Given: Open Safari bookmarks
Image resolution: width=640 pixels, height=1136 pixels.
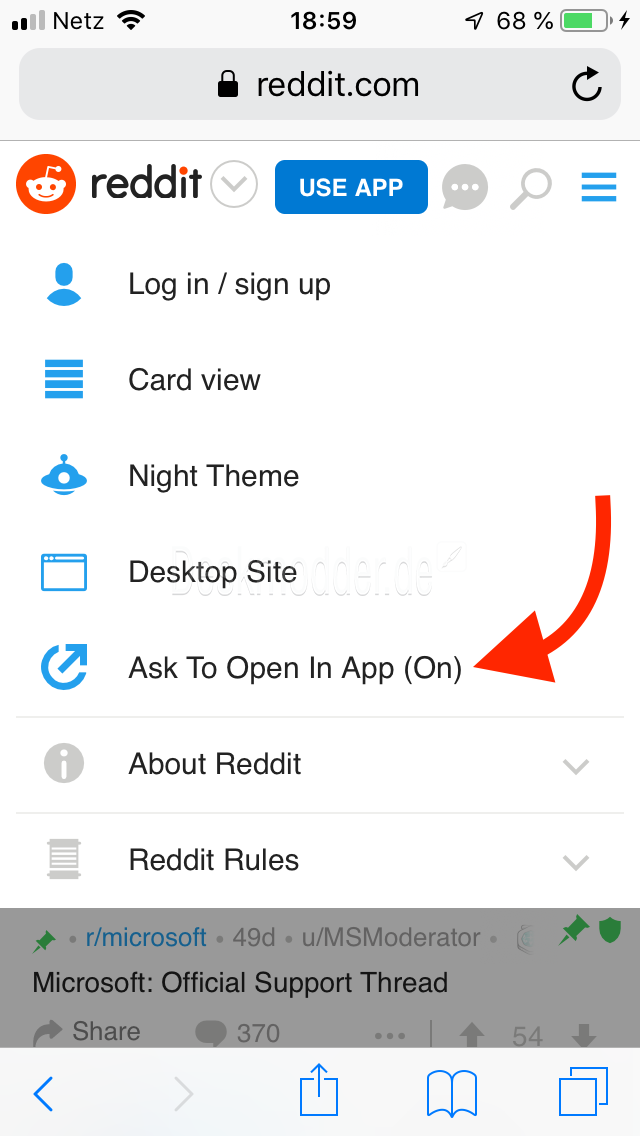Looking at the screenshot, I should pyautogui.click(x=452, y=1093).
